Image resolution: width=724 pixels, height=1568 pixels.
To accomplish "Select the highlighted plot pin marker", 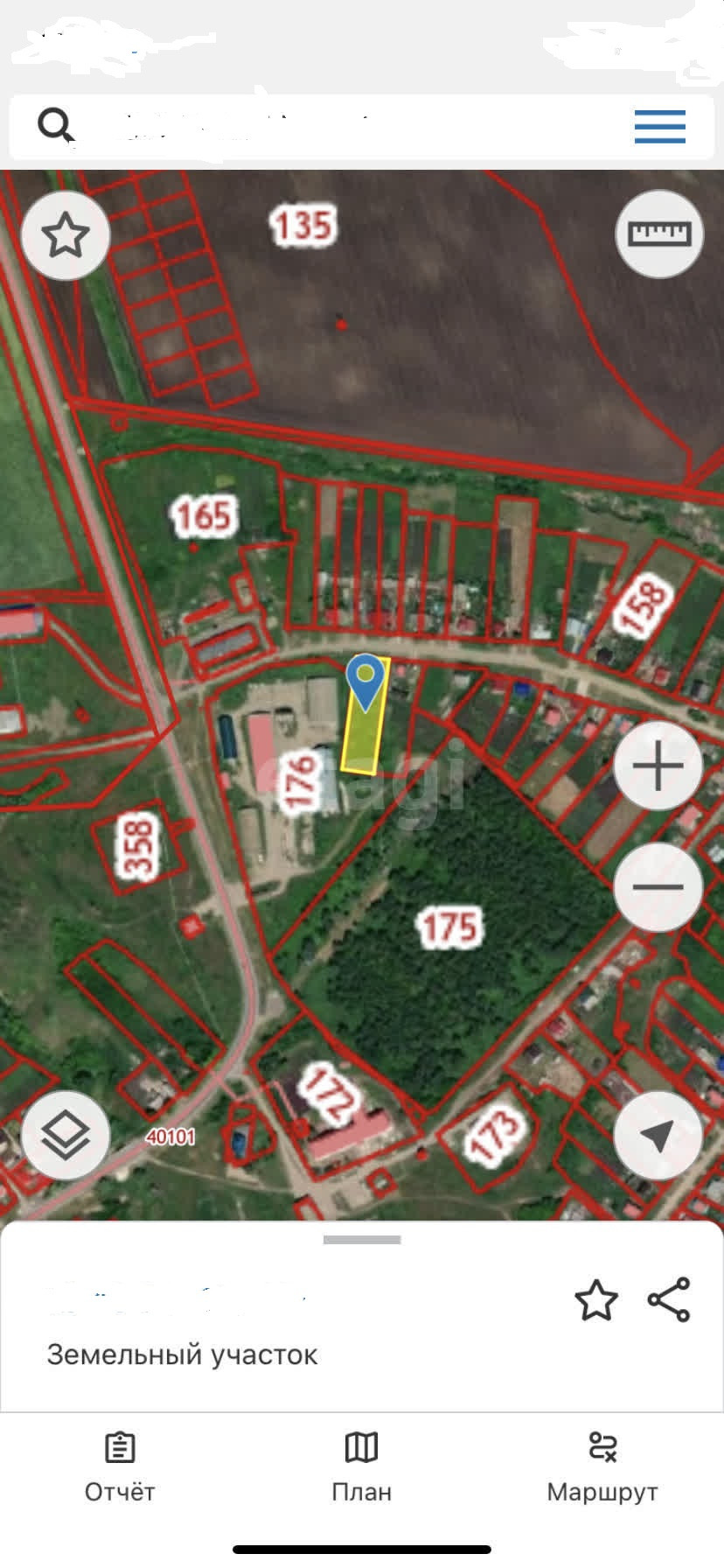I will coord(365,681).
